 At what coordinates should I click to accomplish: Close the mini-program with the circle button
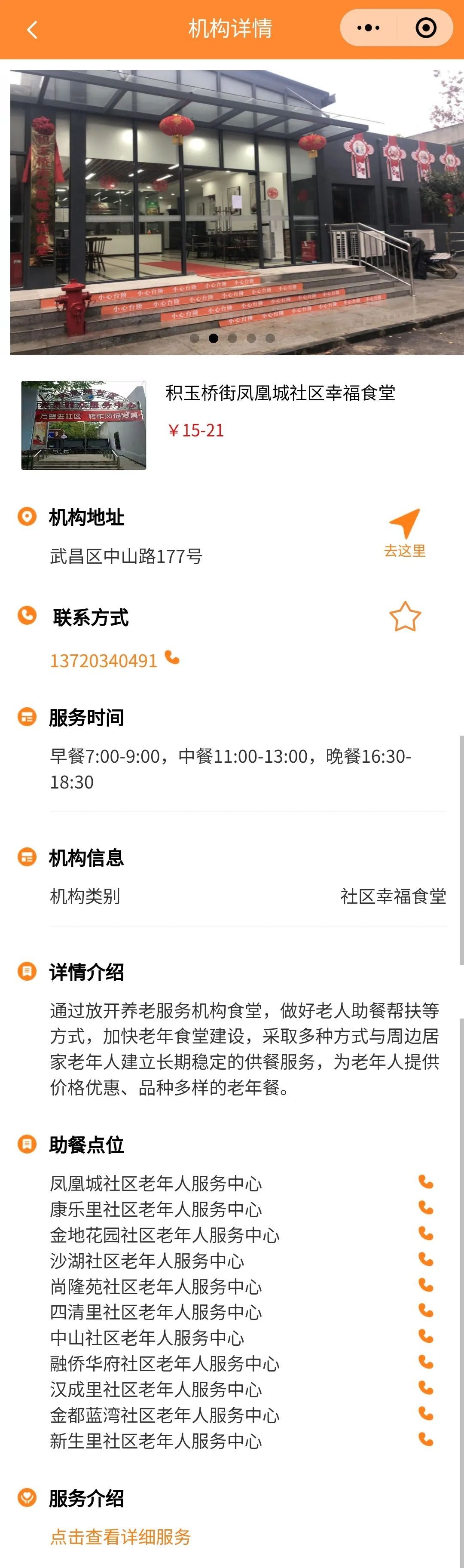(426, 28)
